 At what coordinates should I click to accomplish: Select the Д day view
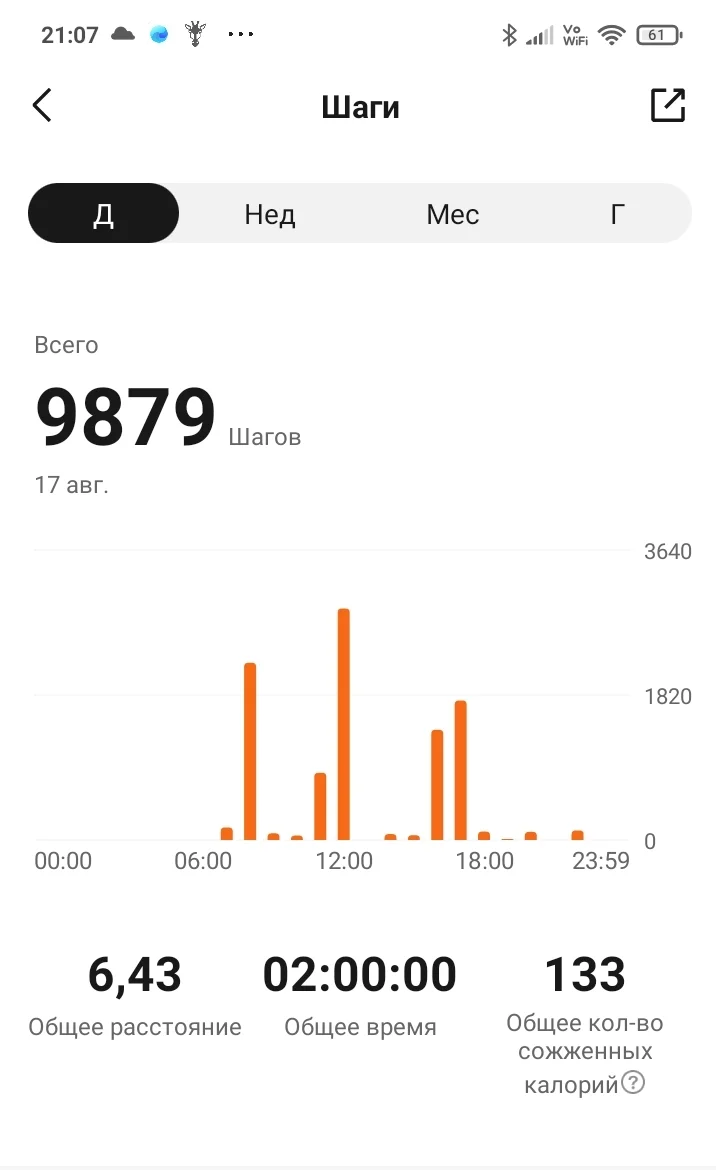(x=103, y=214)
